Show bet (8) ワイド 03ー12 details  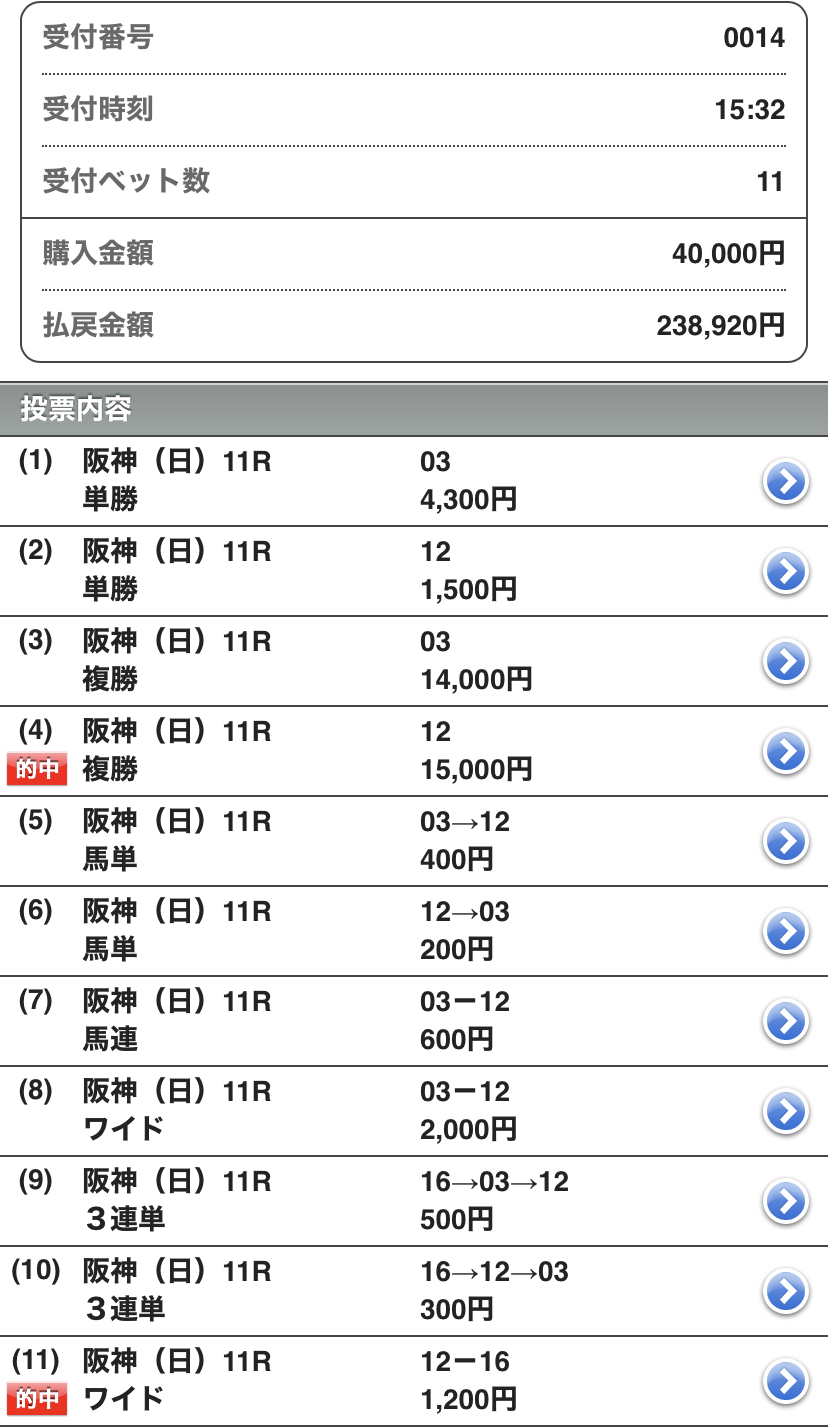point(786,1112)
